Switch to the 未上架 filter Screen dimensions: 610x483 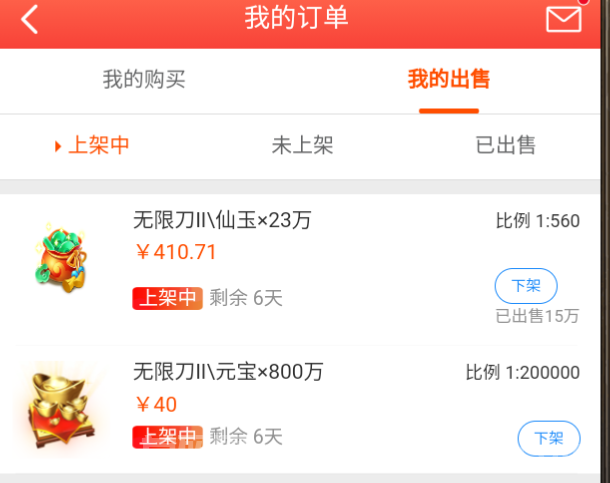pos(302,145)
